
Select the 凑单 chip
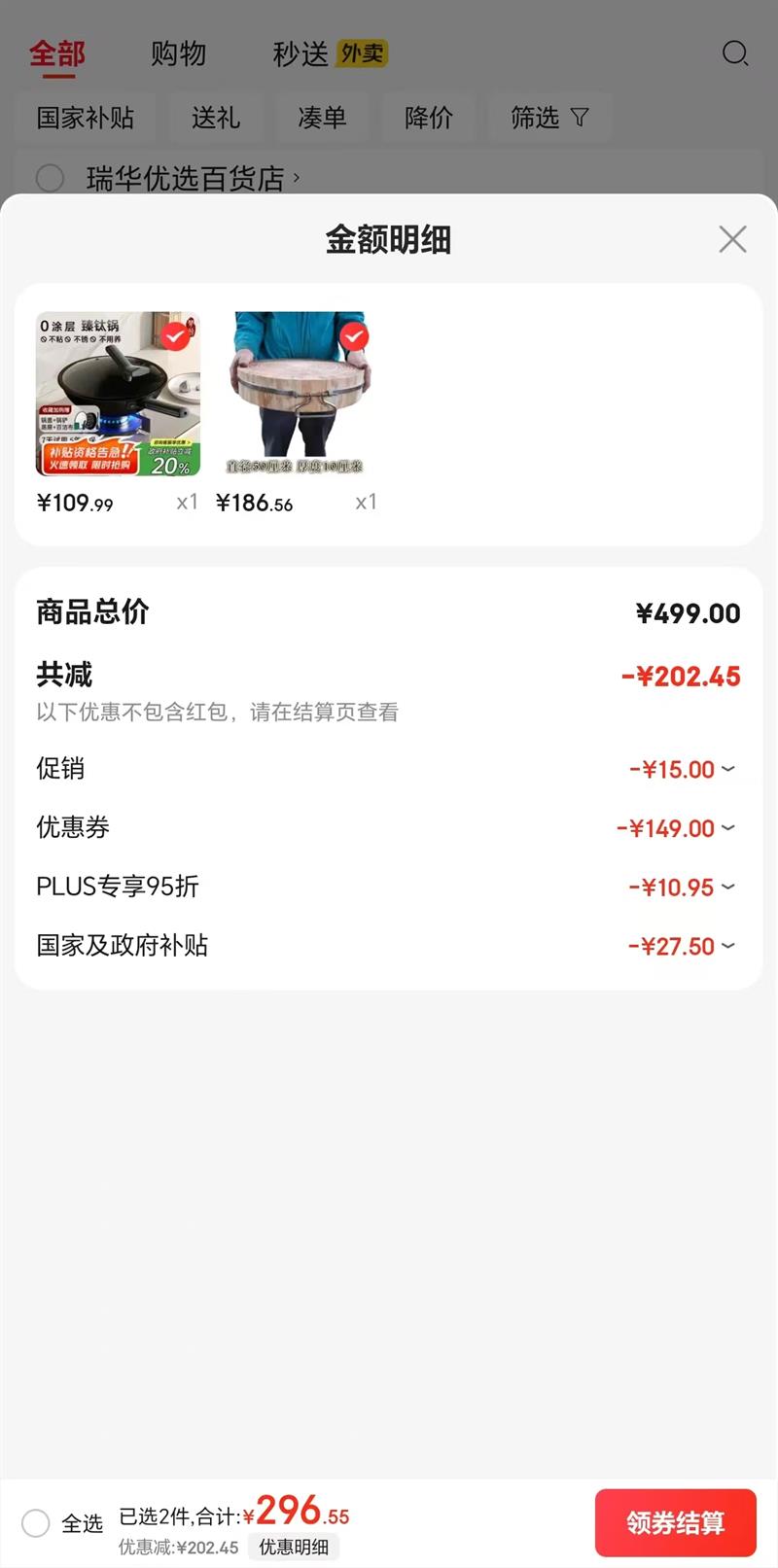[x=322, y=118]
